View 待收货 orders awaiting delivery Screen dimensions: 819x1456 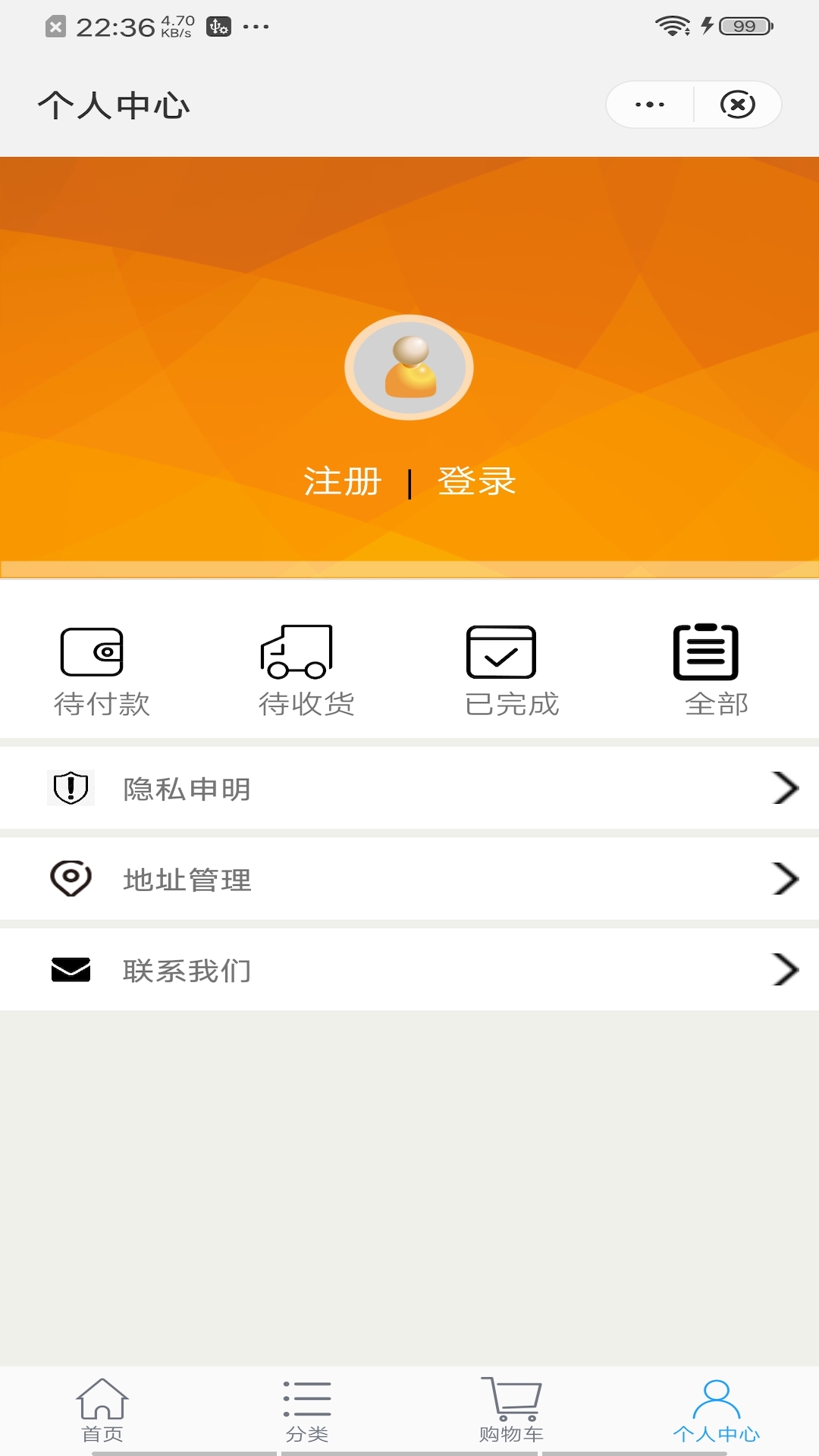click(x=306, y=671)
